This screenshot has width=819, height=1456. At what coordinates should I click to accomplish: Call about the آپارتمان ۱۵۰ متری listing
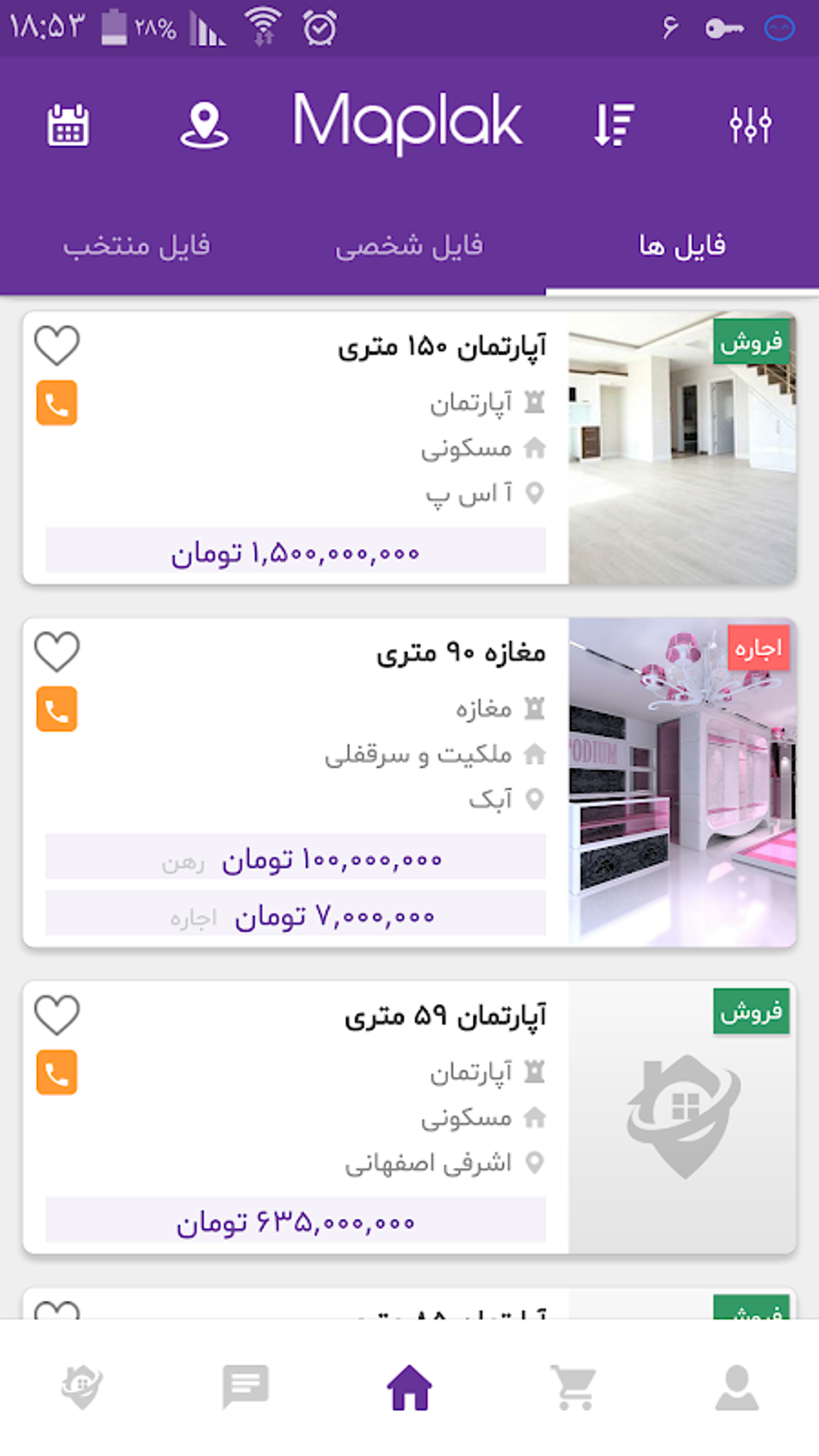point(57,403)
